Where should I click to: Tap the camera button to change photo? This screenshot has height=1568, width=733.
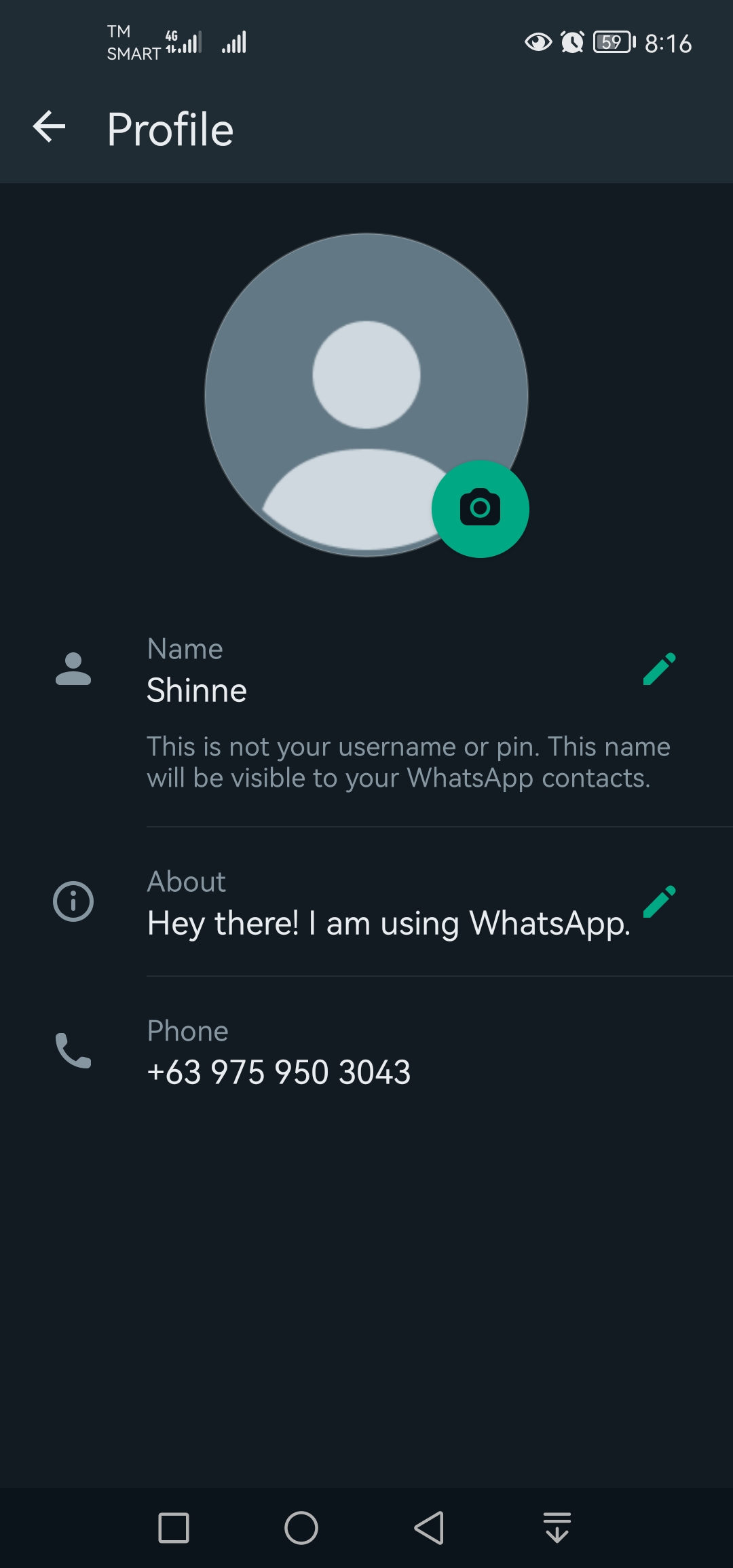(x=481, y=508)
